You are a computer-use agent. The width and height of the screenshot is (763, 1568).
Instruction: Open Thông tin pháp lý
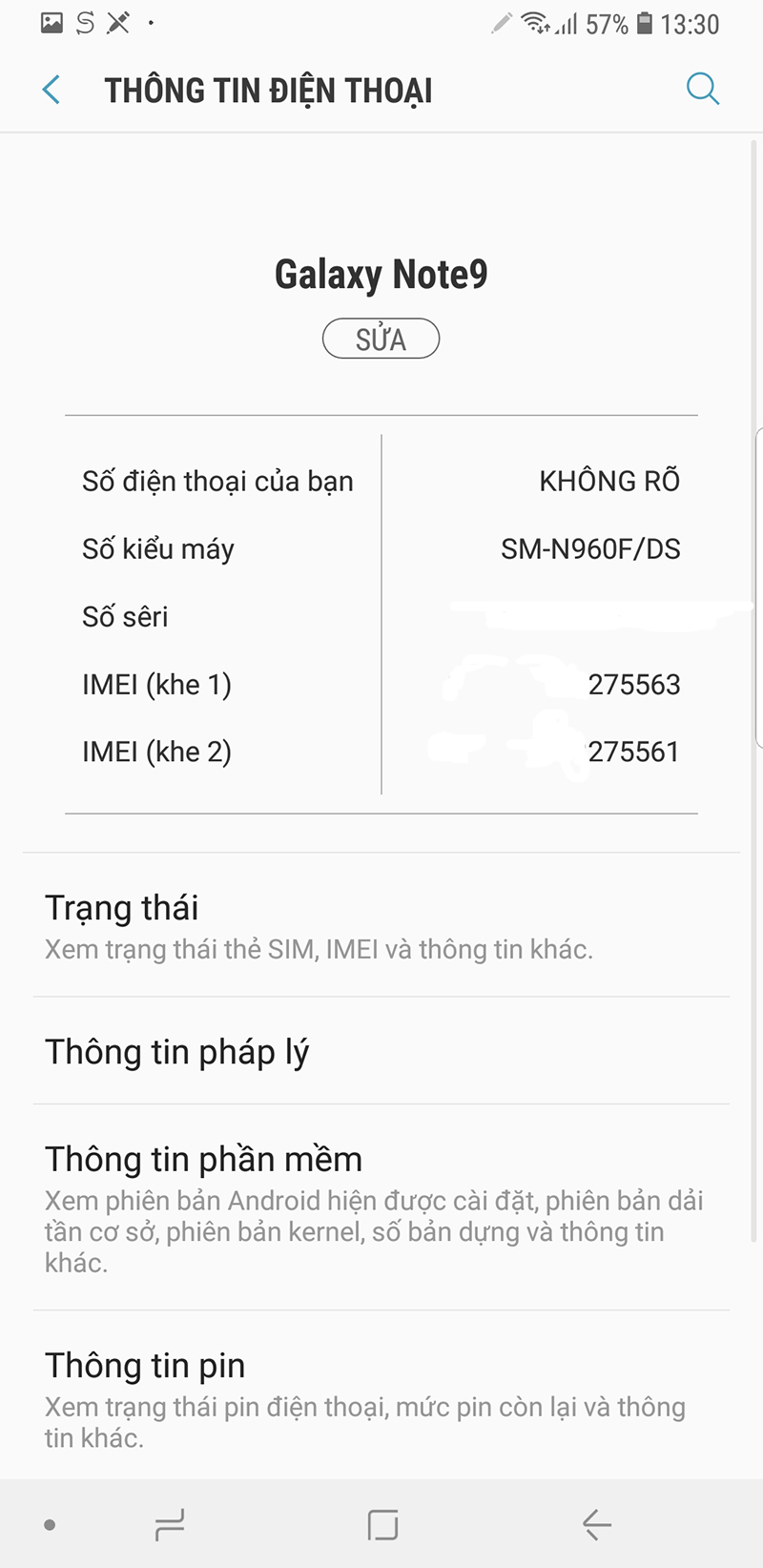(x=381, y=1052)
